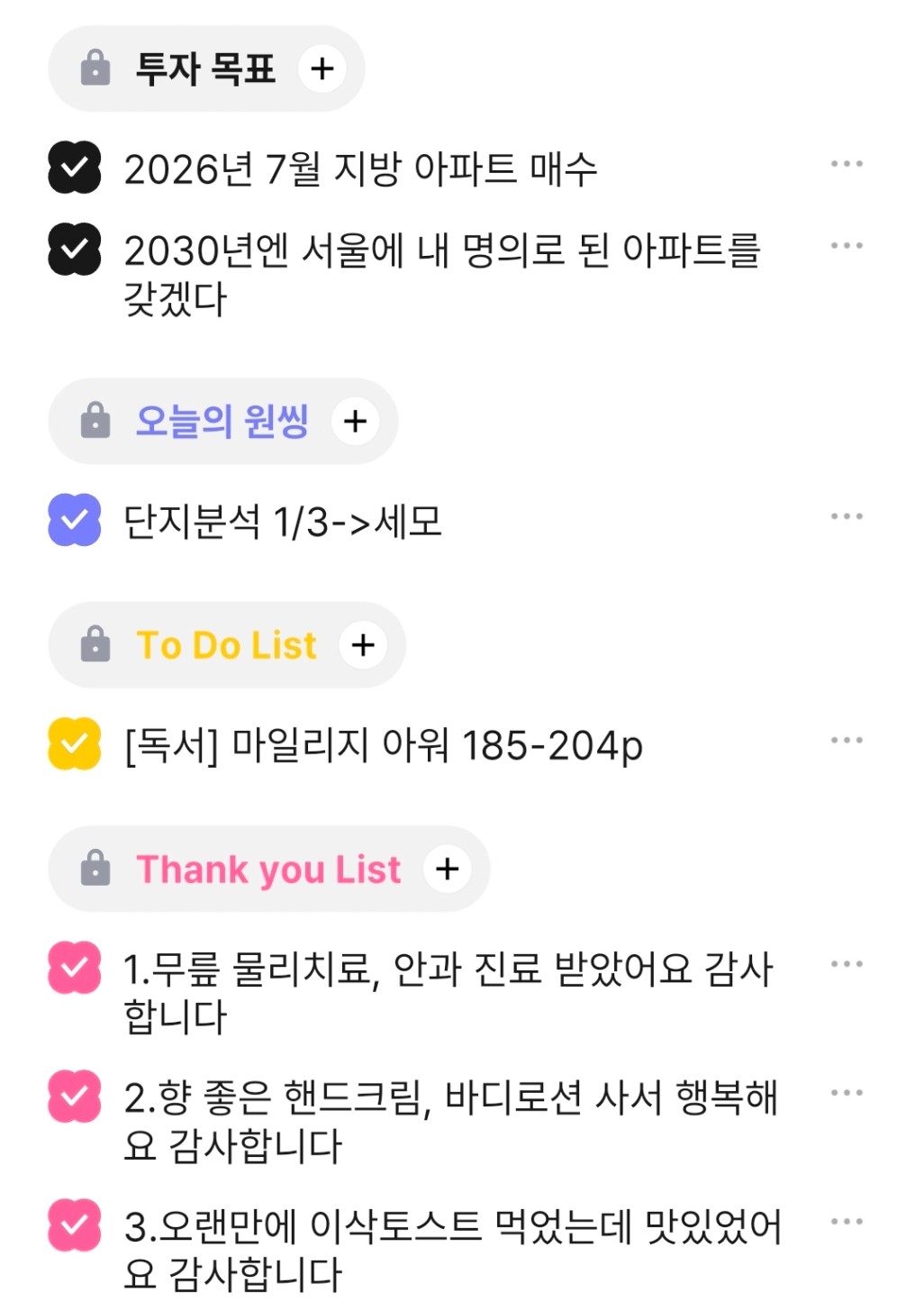Add a new entry to Thank you List
This screenshot has height=1311, width=924.
pos(448,869)
